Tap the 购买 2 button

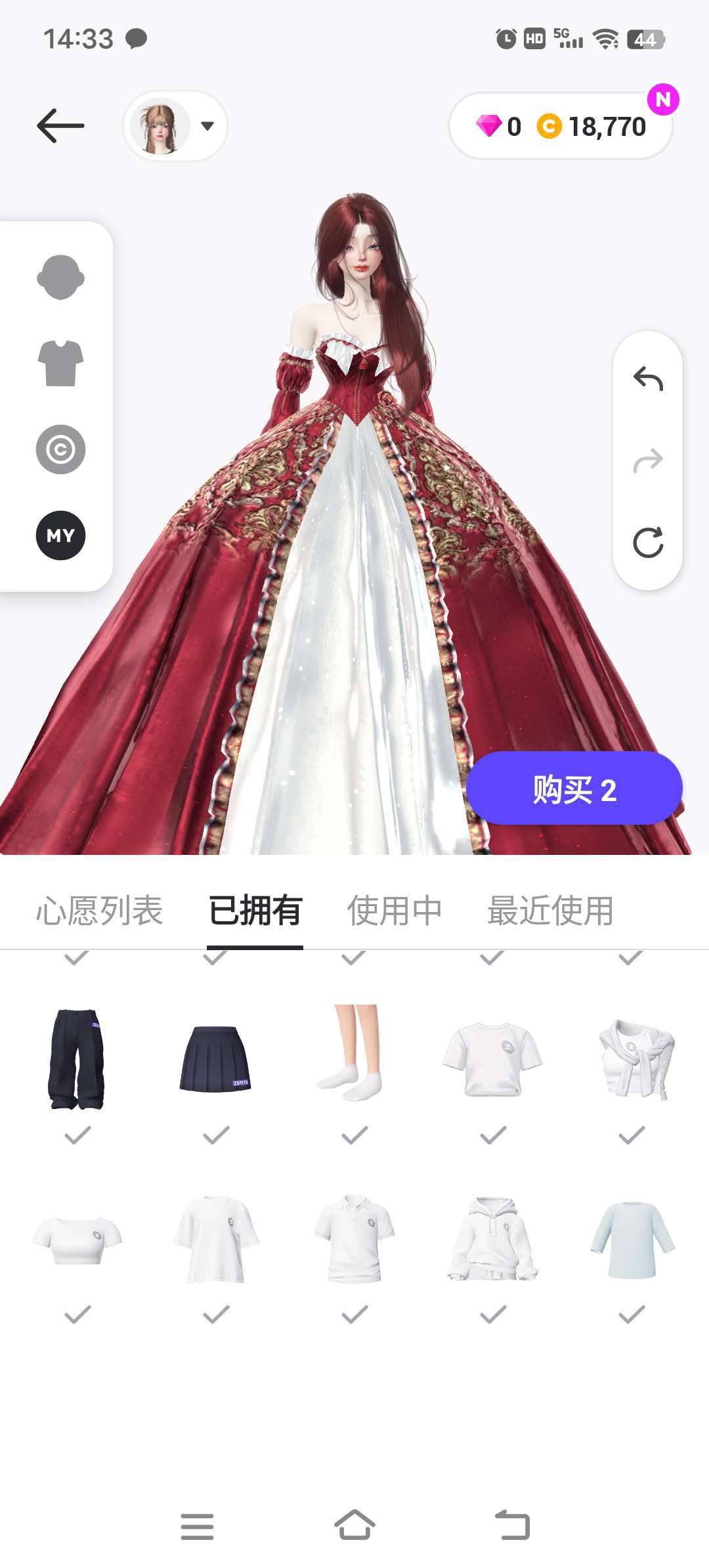574,789
